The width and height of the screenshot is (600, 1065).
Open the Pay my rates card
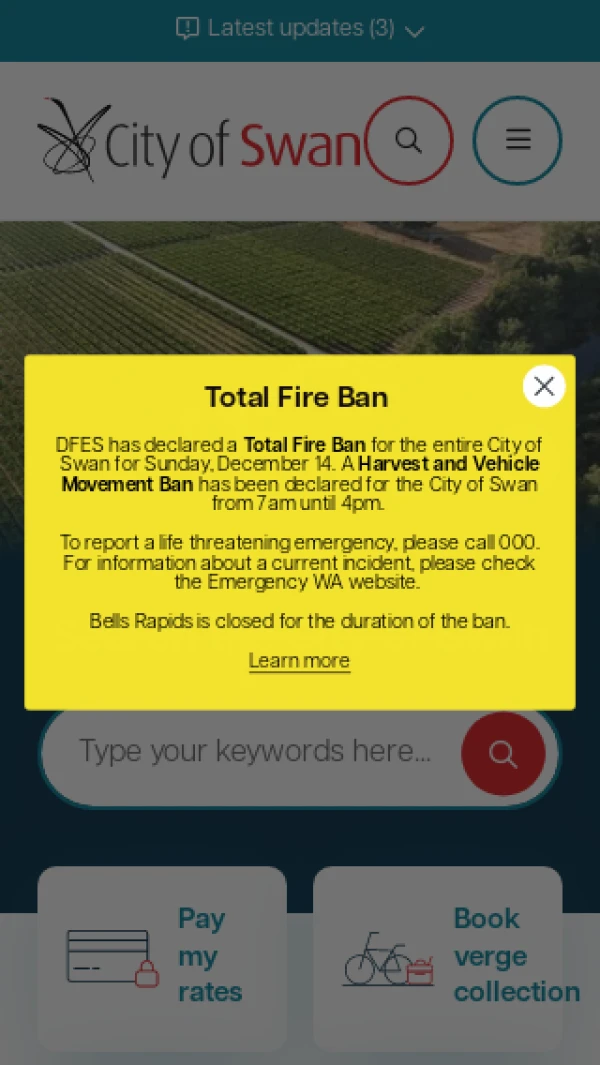(162, 956)
